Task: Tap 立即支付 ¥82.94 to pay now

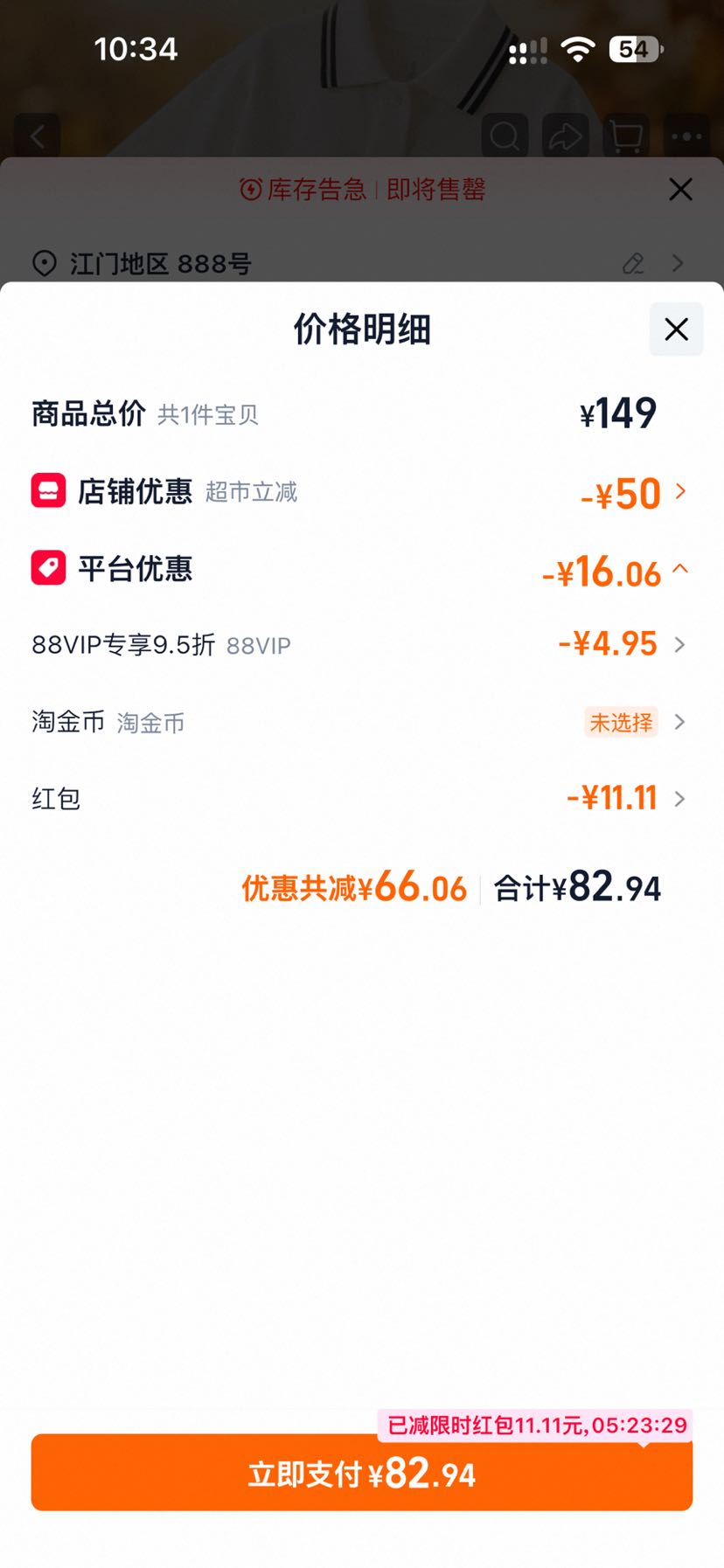Action: (x=361, y=1474)
